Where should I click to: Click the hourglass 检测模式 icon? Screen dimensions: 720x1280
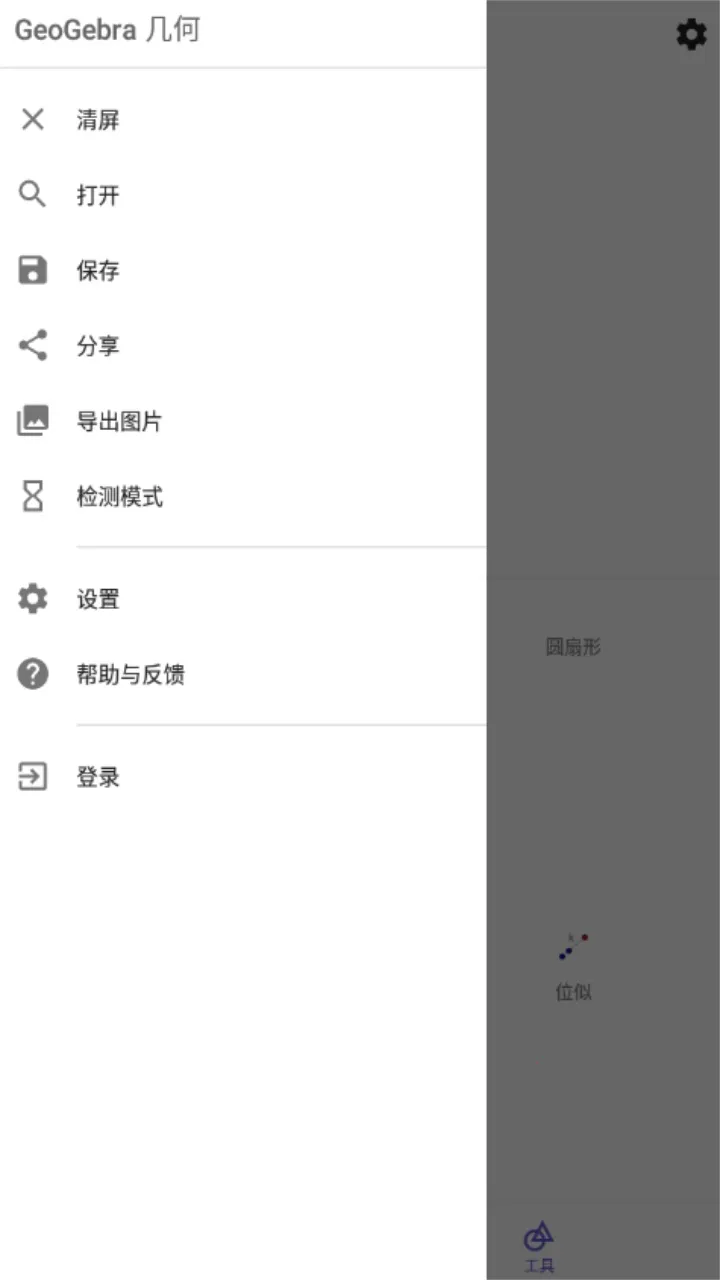(32, 496)
